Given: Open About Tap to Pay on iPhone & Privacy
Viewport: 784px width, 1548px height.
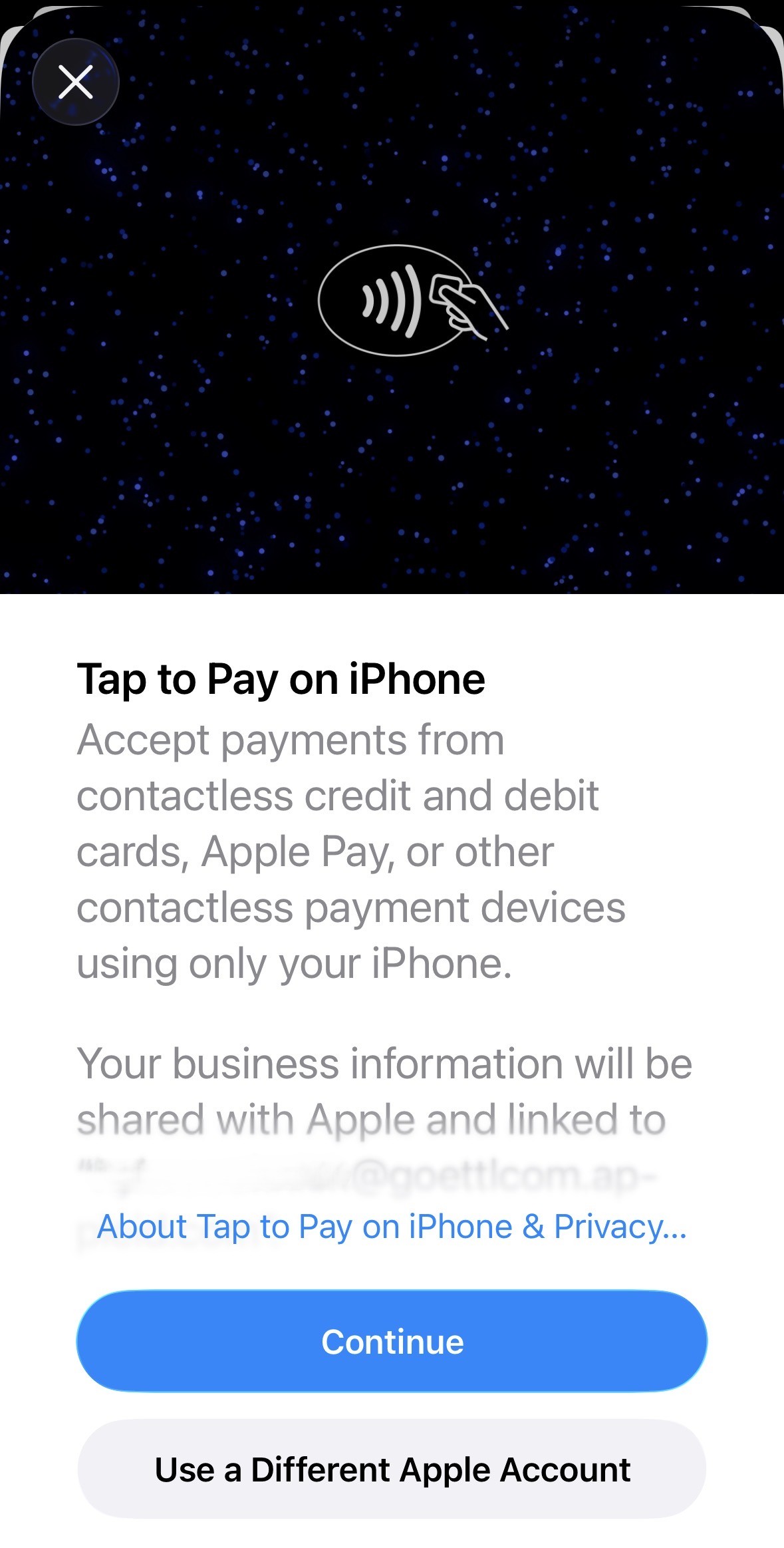Looking at the screenshot, I should [392, 1227].
